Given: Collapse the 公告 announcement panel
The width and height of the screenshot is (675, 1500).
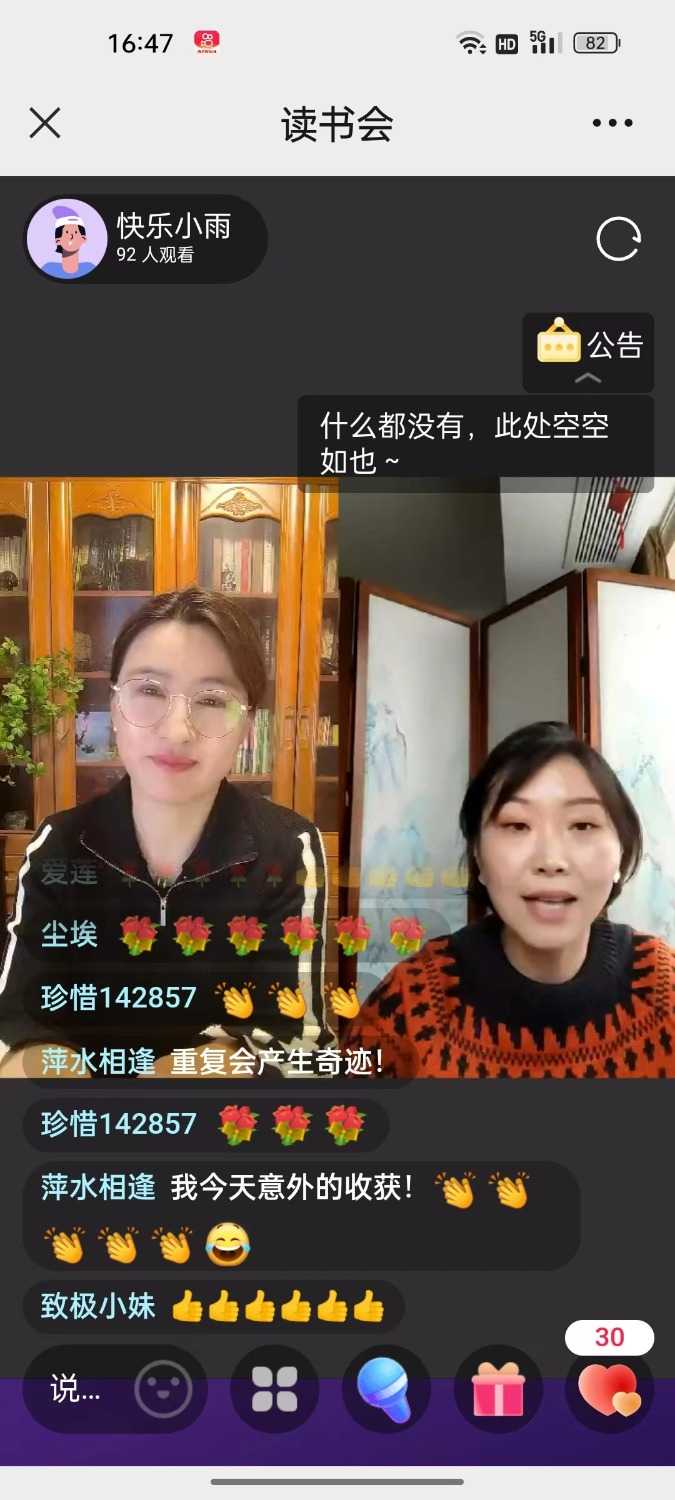Looking at the screenshot, I should [588, 377].
